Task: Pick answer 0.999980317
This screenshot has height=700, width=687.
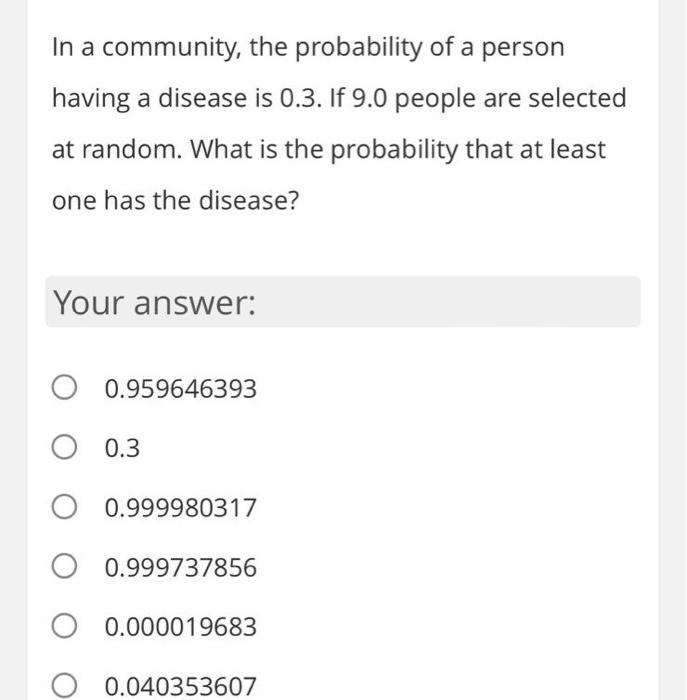Action: click(66, 508)
